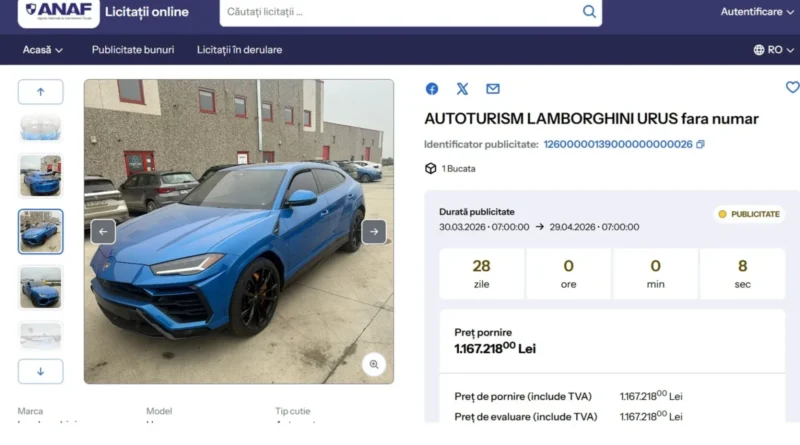The height and width of the screenshot is (445, 800).
Task: Move thumbnail list down with arrow
Action: click(41, 371)
